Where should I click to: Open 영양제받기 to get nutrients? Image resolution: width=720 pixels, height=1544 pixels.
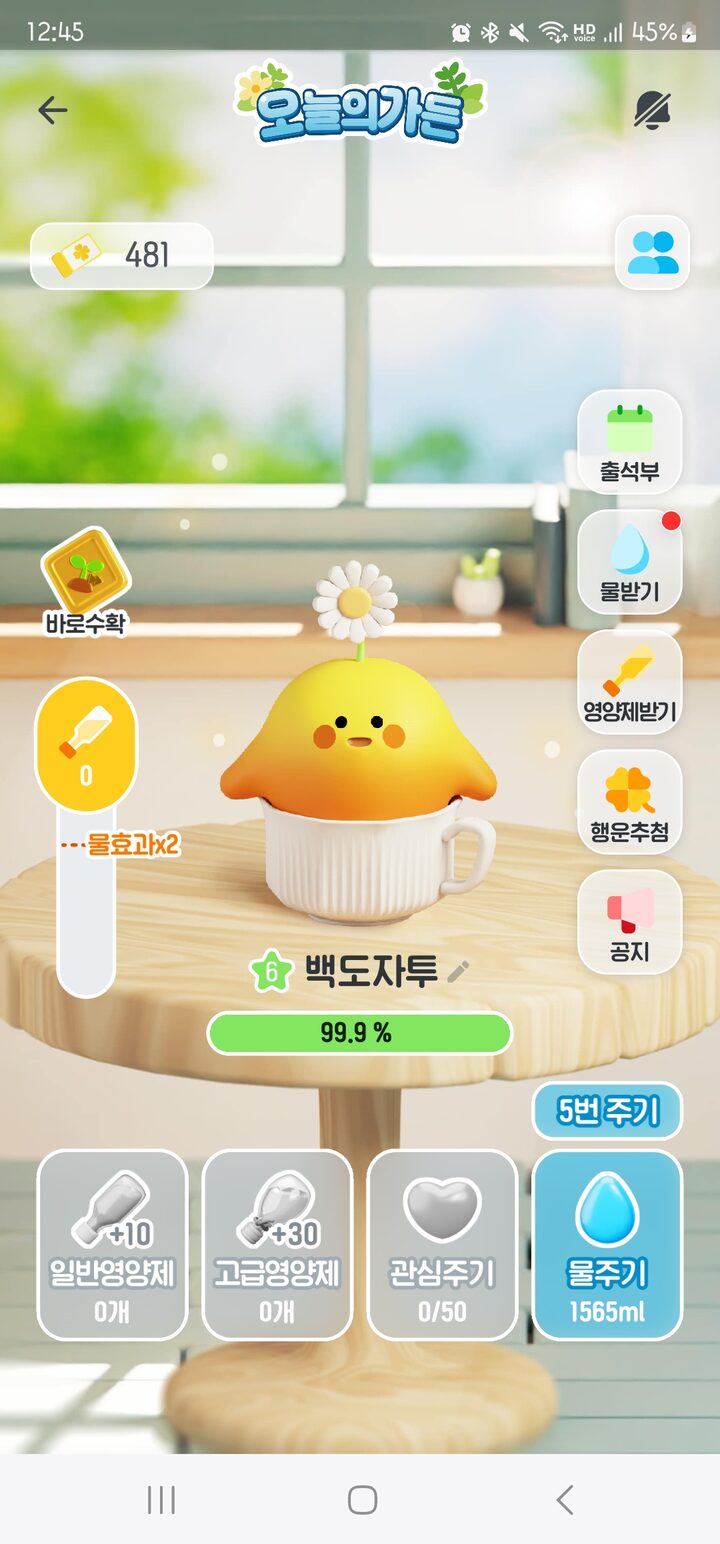630,682
